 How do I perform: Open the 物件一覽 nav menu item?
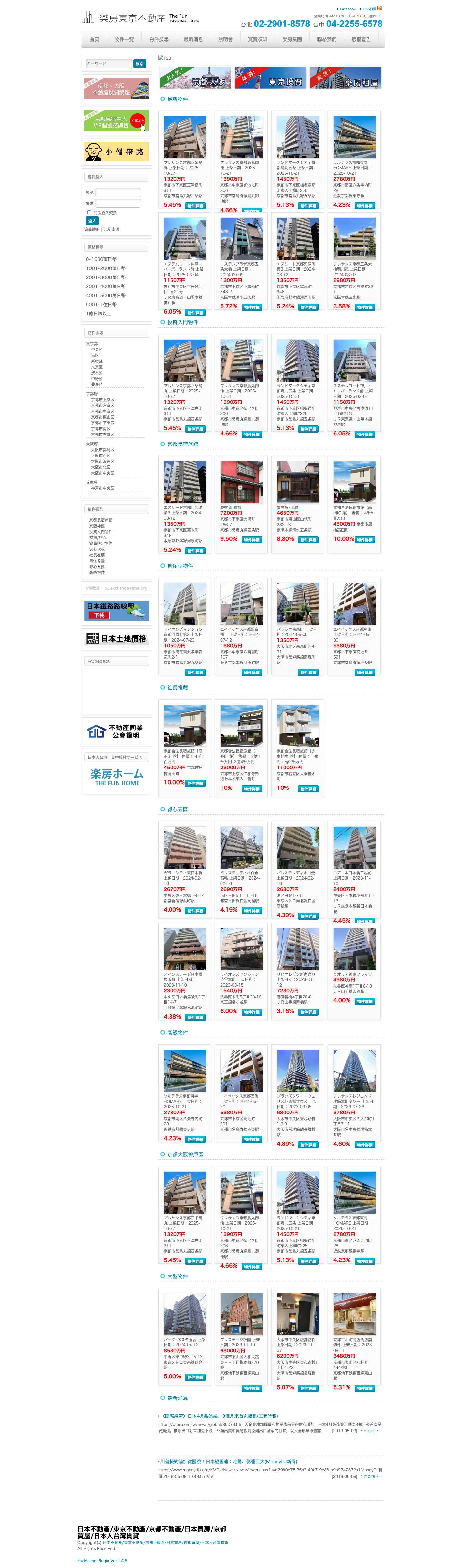(x=124, y=39)
